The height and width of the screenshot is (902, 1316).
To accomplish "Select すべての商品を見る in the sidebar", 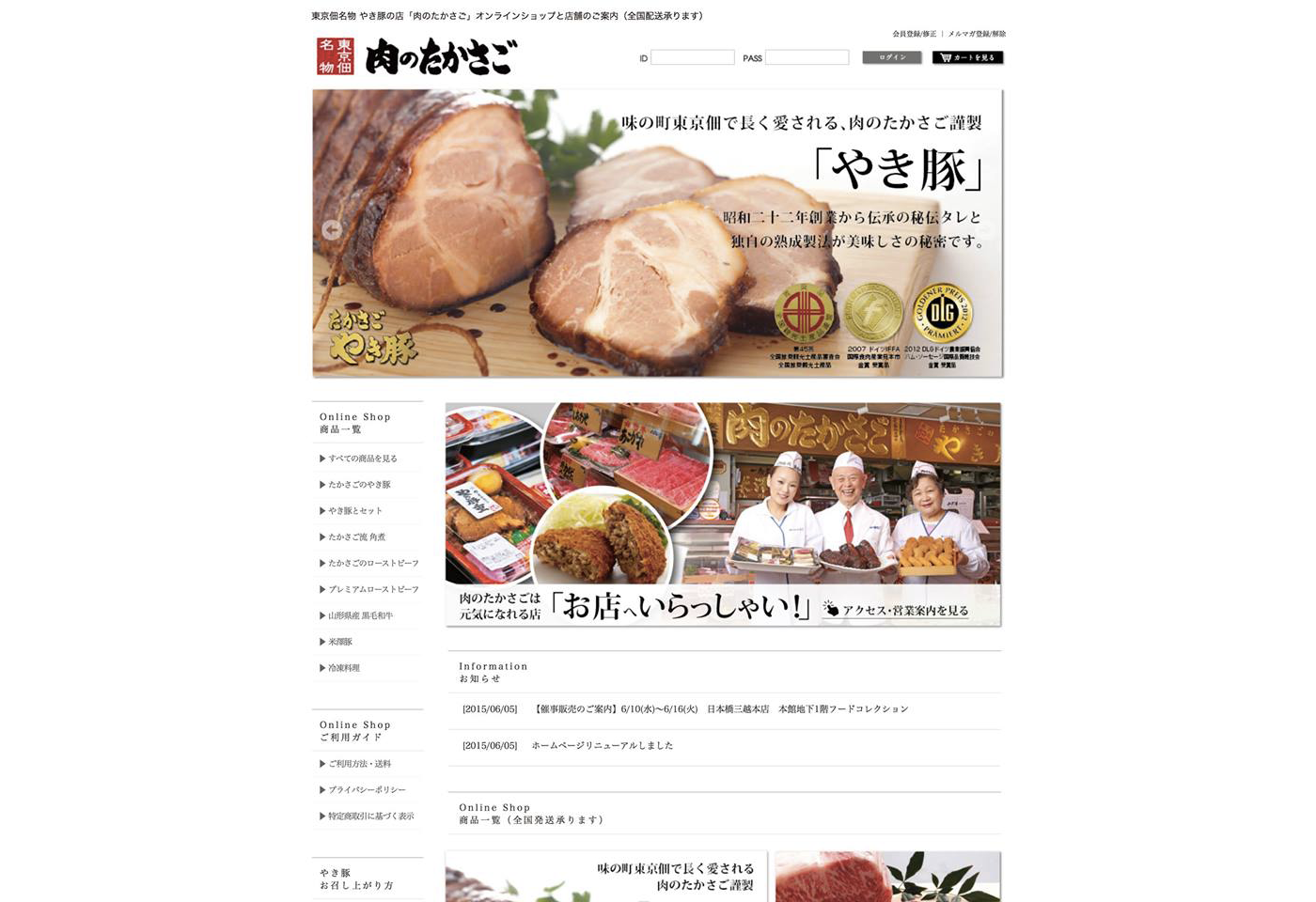I will coord(362,459).
